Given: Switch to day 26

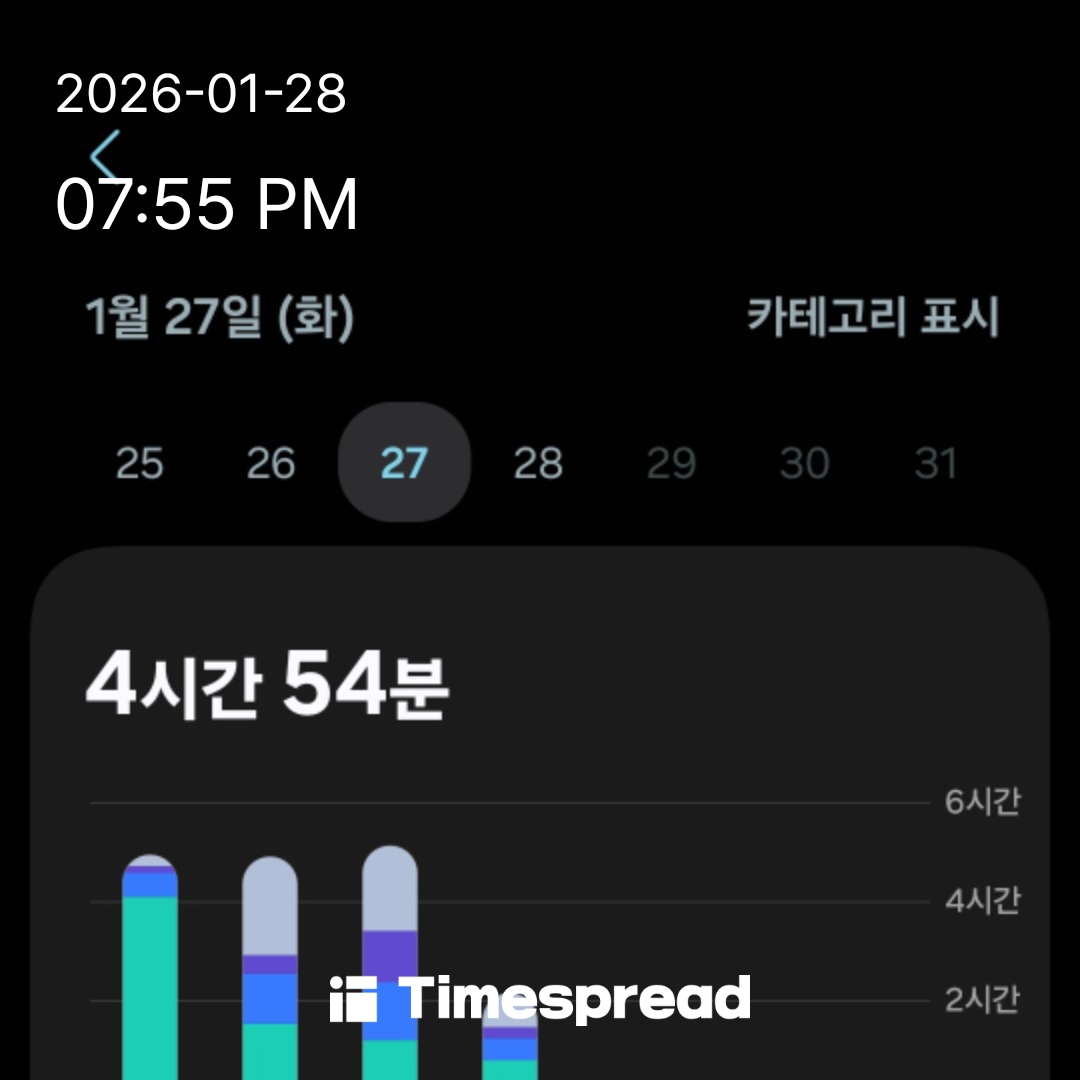Looking at the screenshot, I should (271, 464).
